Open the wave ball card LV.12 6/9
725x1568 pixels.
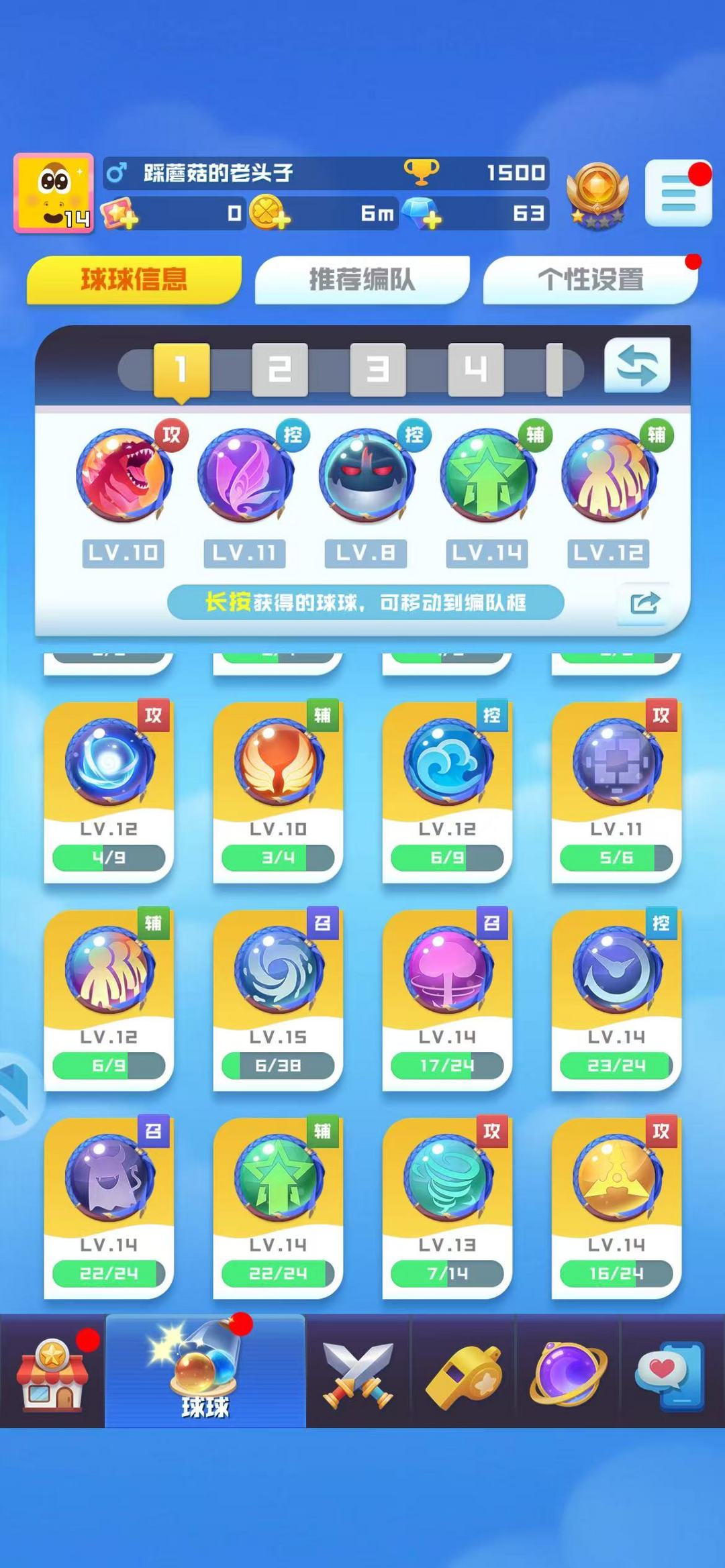[x=447, y=792]
